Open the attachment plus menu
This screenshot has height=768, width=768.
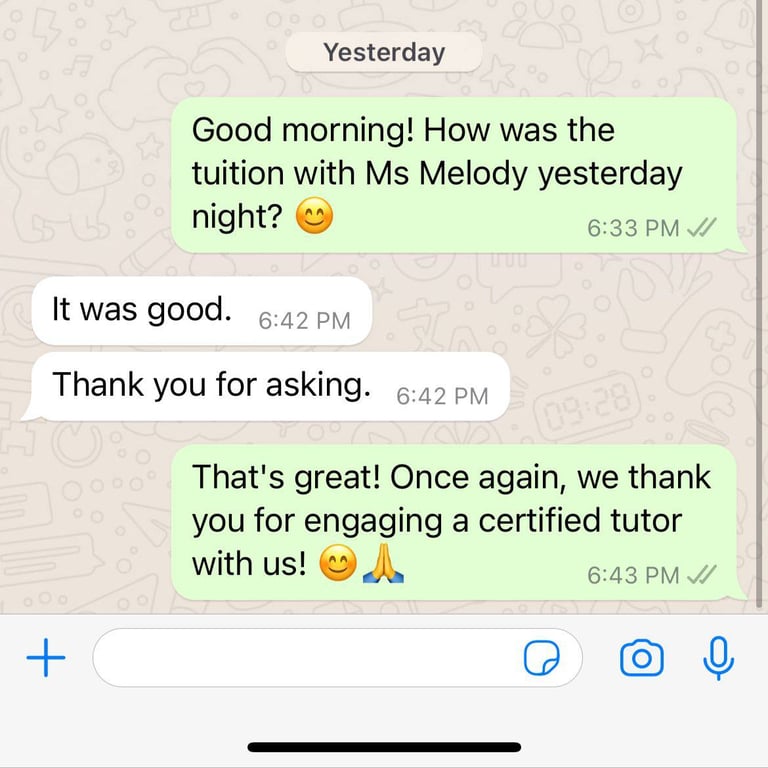pos(45,658)
